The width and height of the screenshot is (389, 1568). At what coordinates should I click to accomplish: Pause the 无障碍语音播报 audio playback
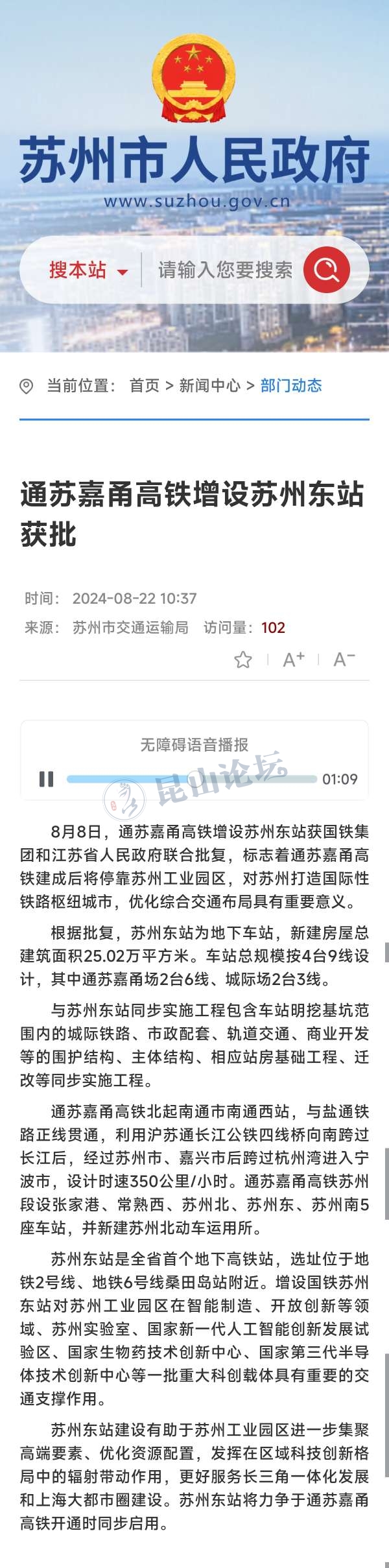(47, 779)
